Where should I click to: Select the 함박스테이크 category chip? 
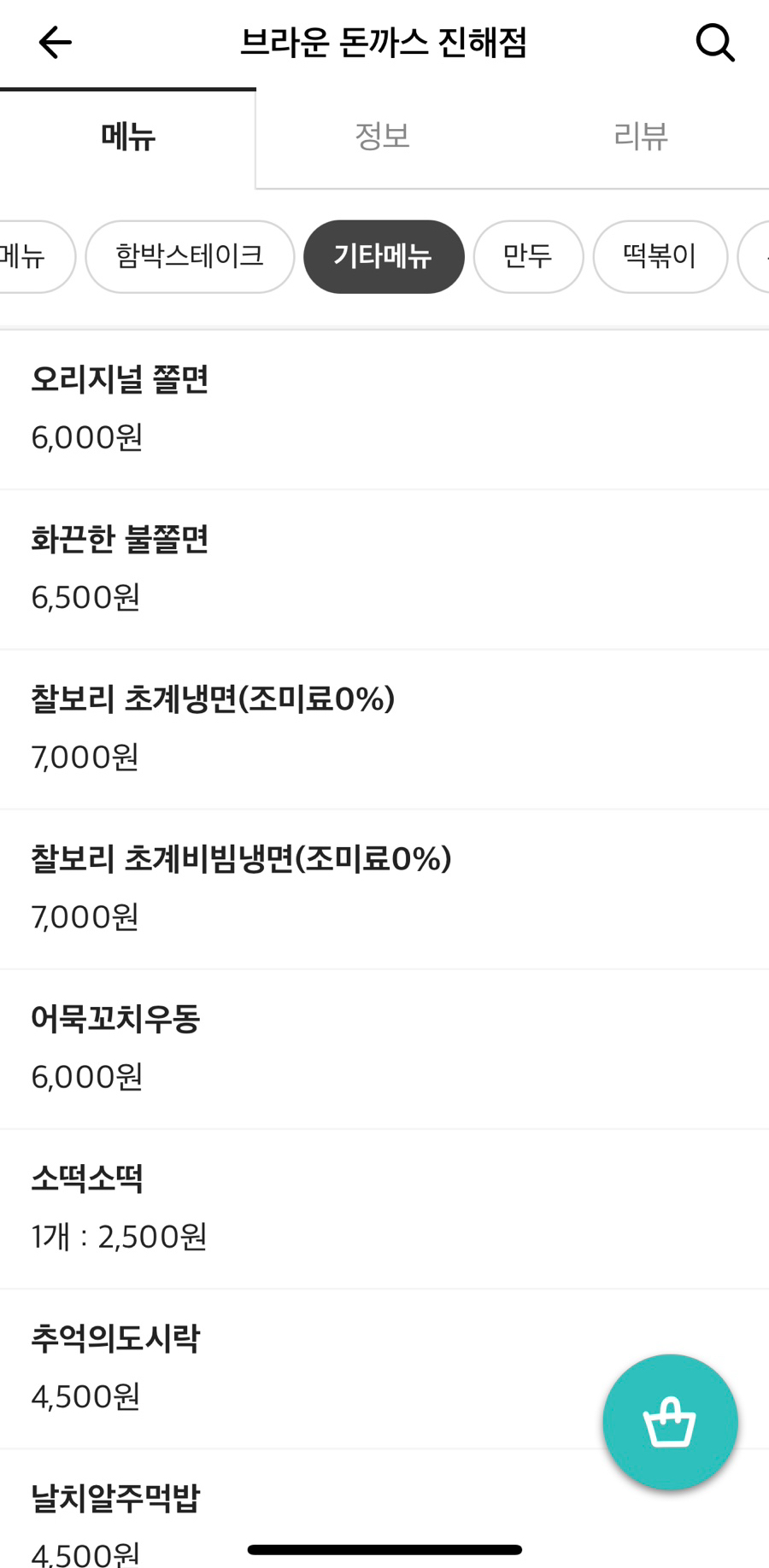point(190,256)
